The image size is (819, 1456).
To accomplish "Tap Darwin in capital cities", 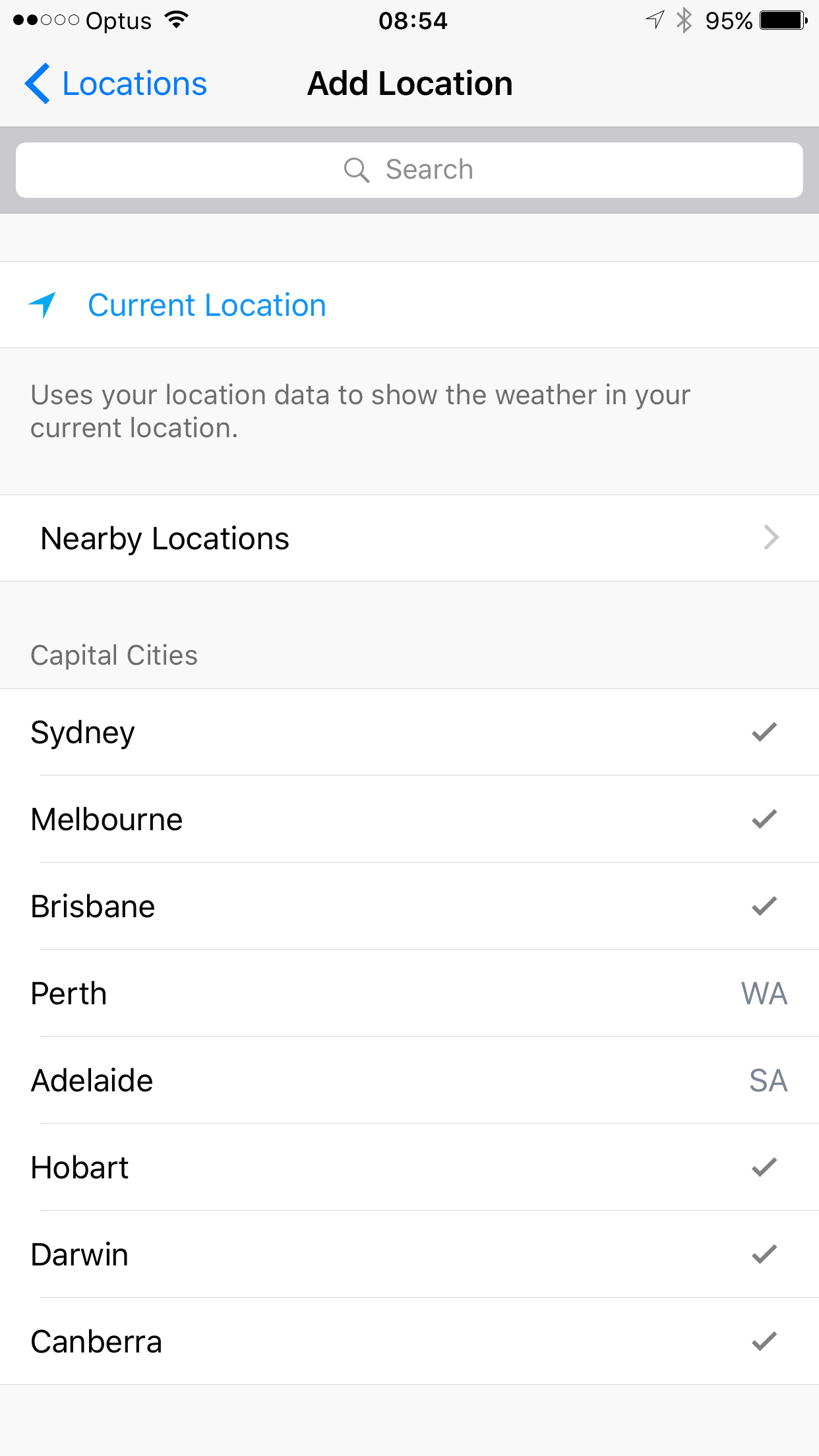I will (x=409, y=1255).
